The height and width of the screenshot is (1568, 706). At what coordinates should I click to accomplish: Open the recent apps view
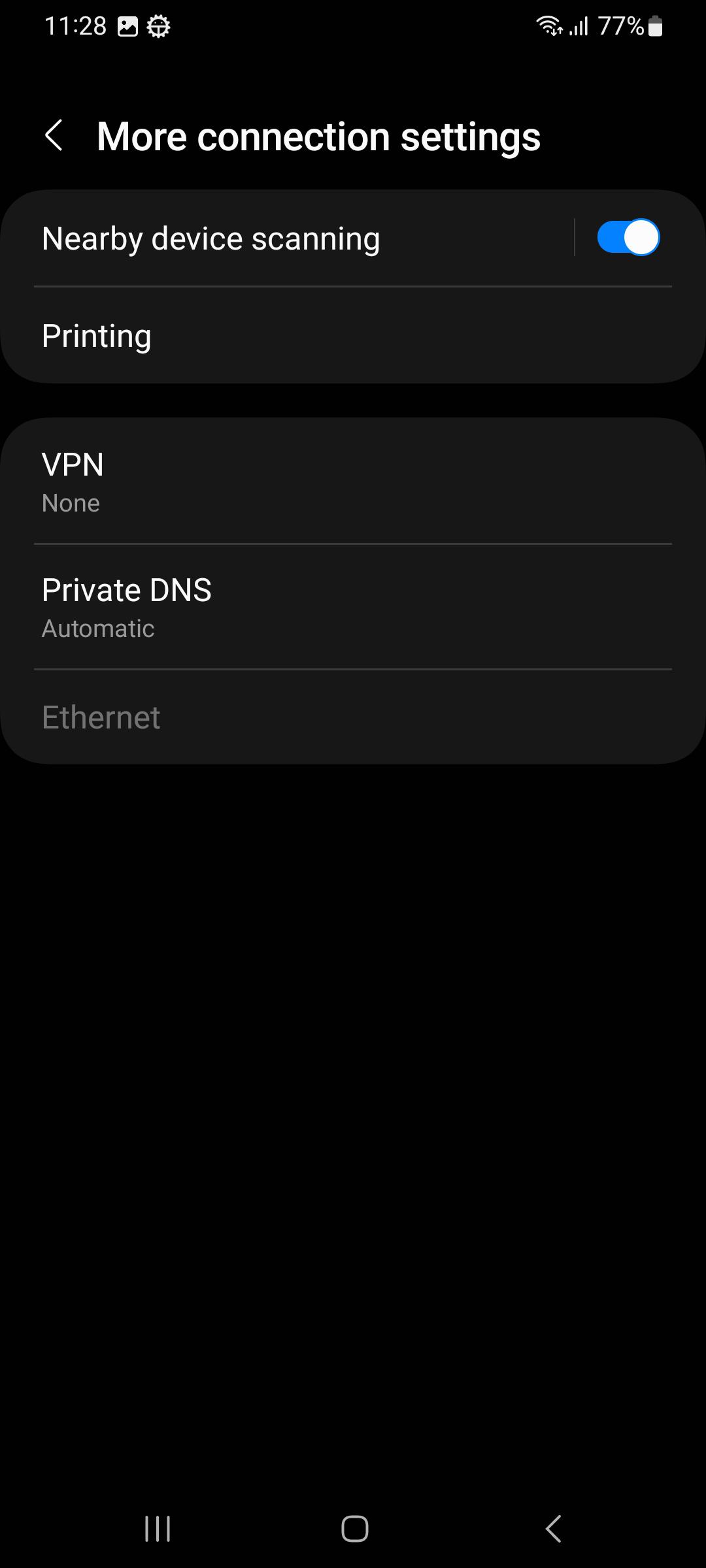(x=158, y=1529)
